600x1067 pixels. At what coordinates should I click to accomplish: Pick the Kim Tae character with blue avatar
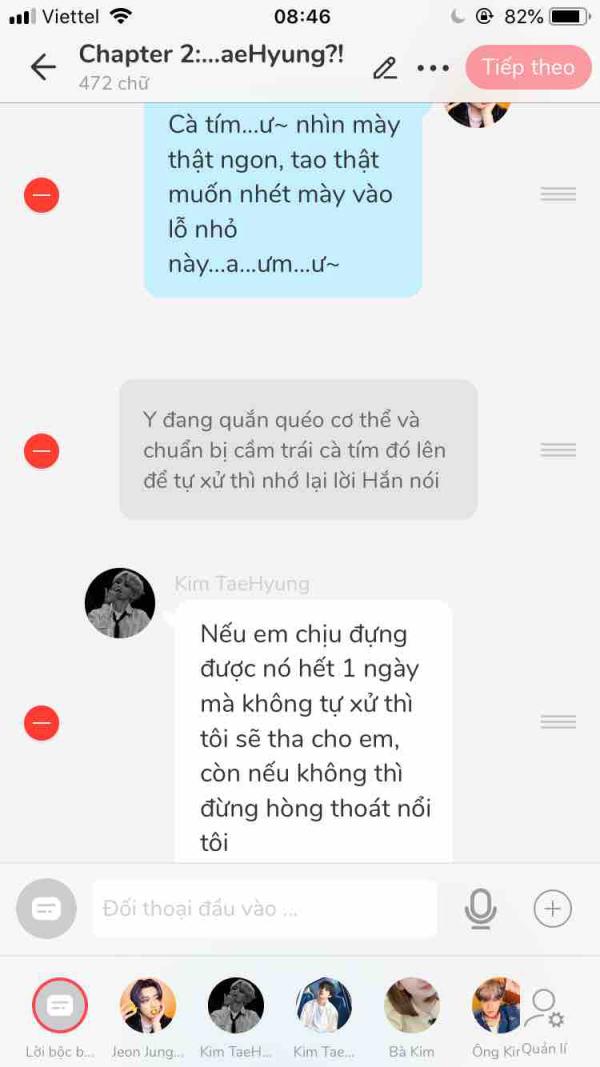pos(324,1006)
